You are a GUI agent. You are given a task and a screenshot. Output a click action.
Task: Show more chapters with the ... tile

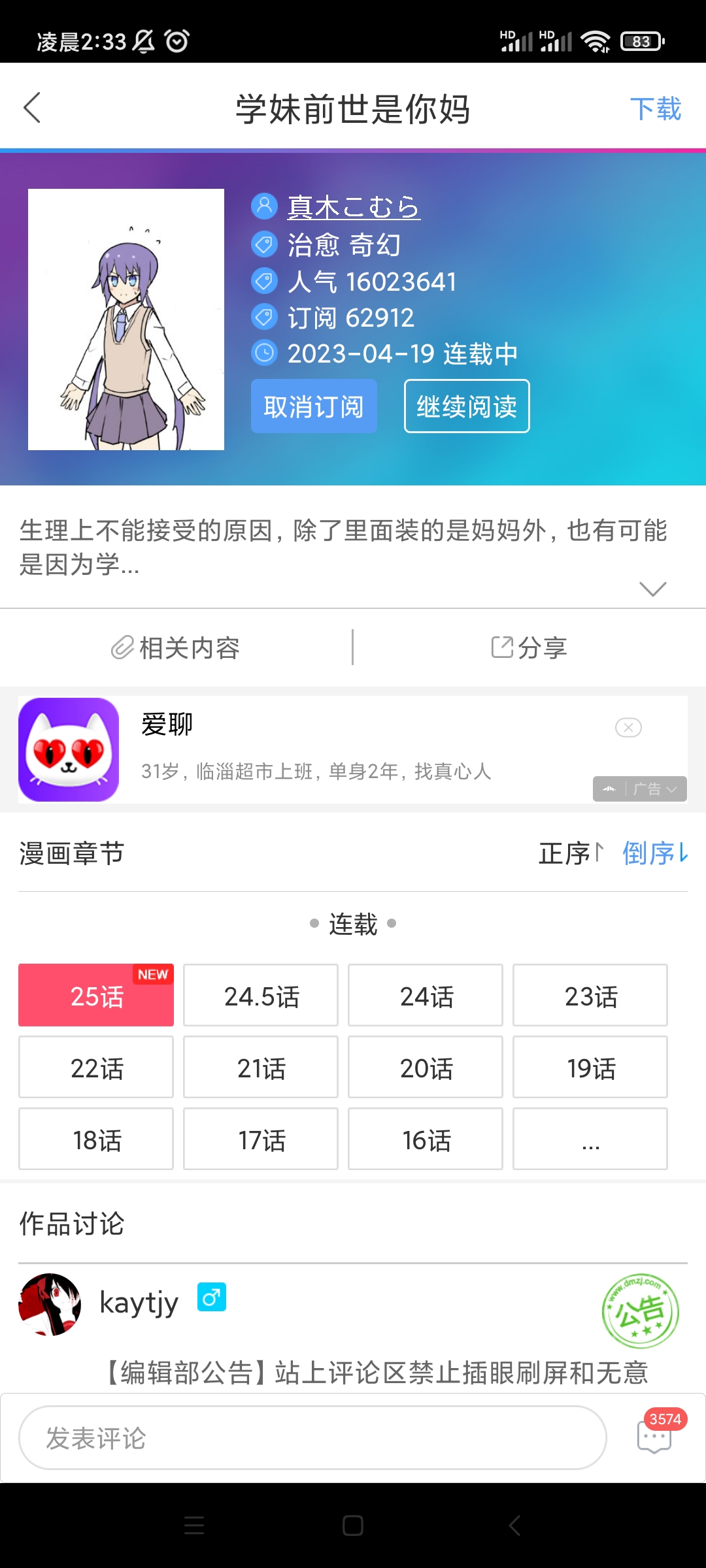point(590,1139)
